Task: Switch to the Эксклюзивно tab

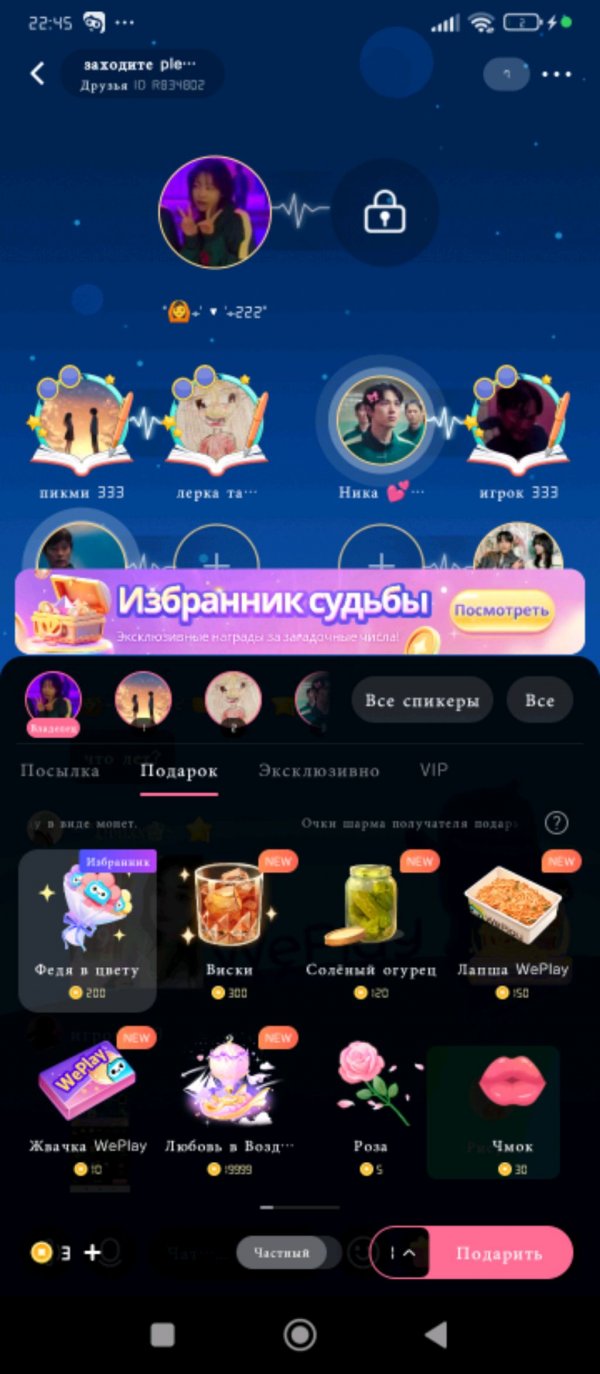Action: [x=319, y=770]
